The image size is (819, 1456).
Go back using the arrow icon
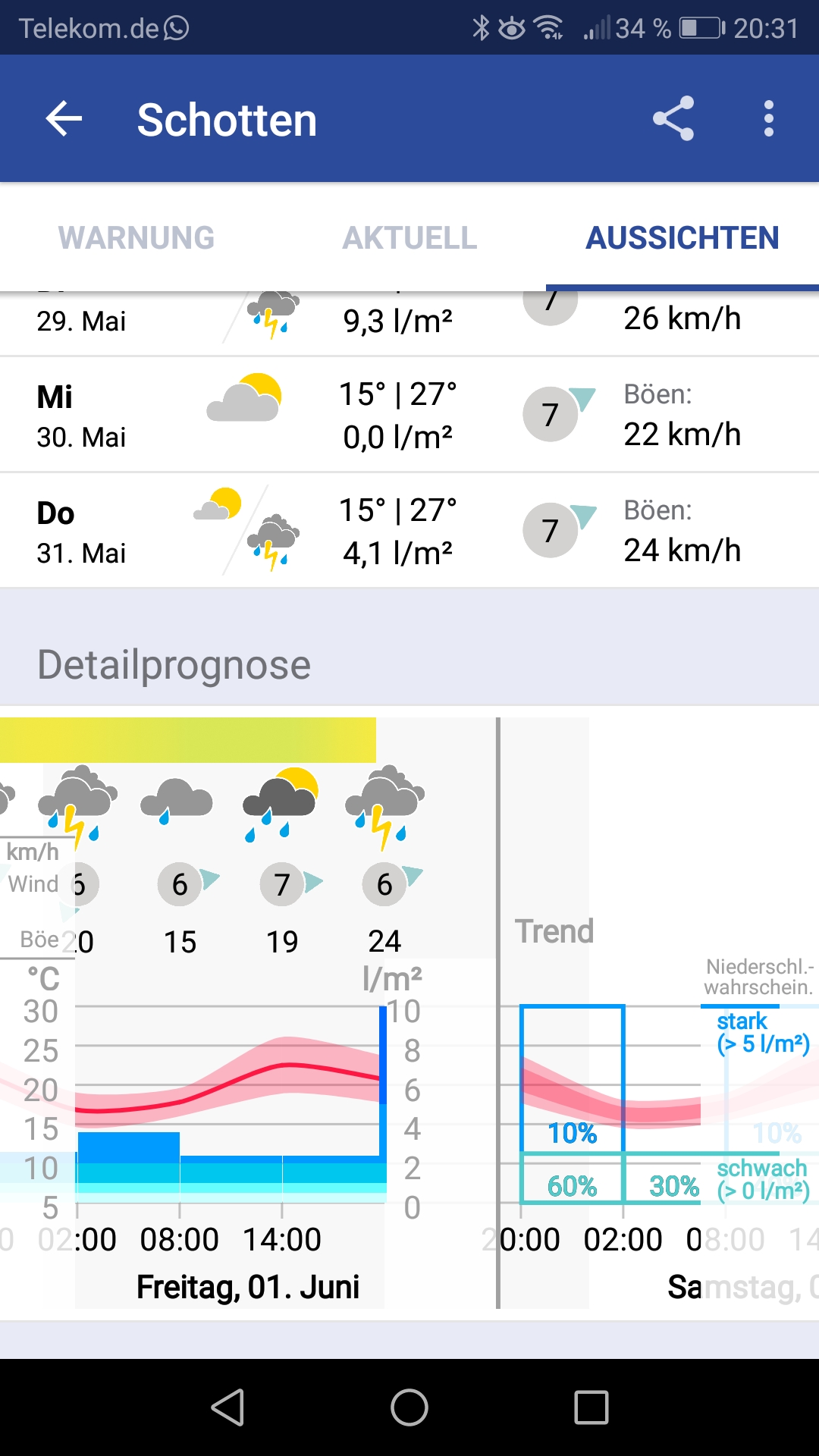click(x=64, y=119)
